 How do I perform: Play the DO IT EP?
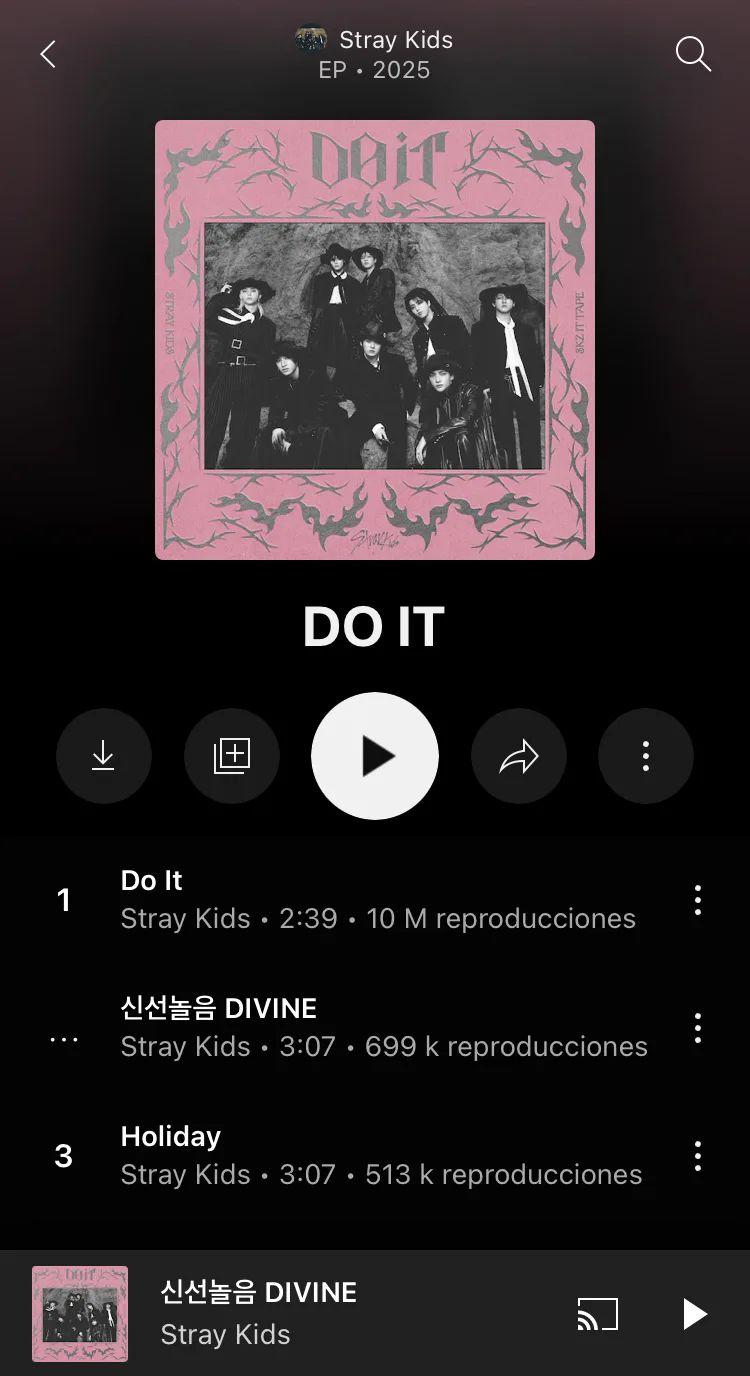pyautogui.click(x=375, y=756)
